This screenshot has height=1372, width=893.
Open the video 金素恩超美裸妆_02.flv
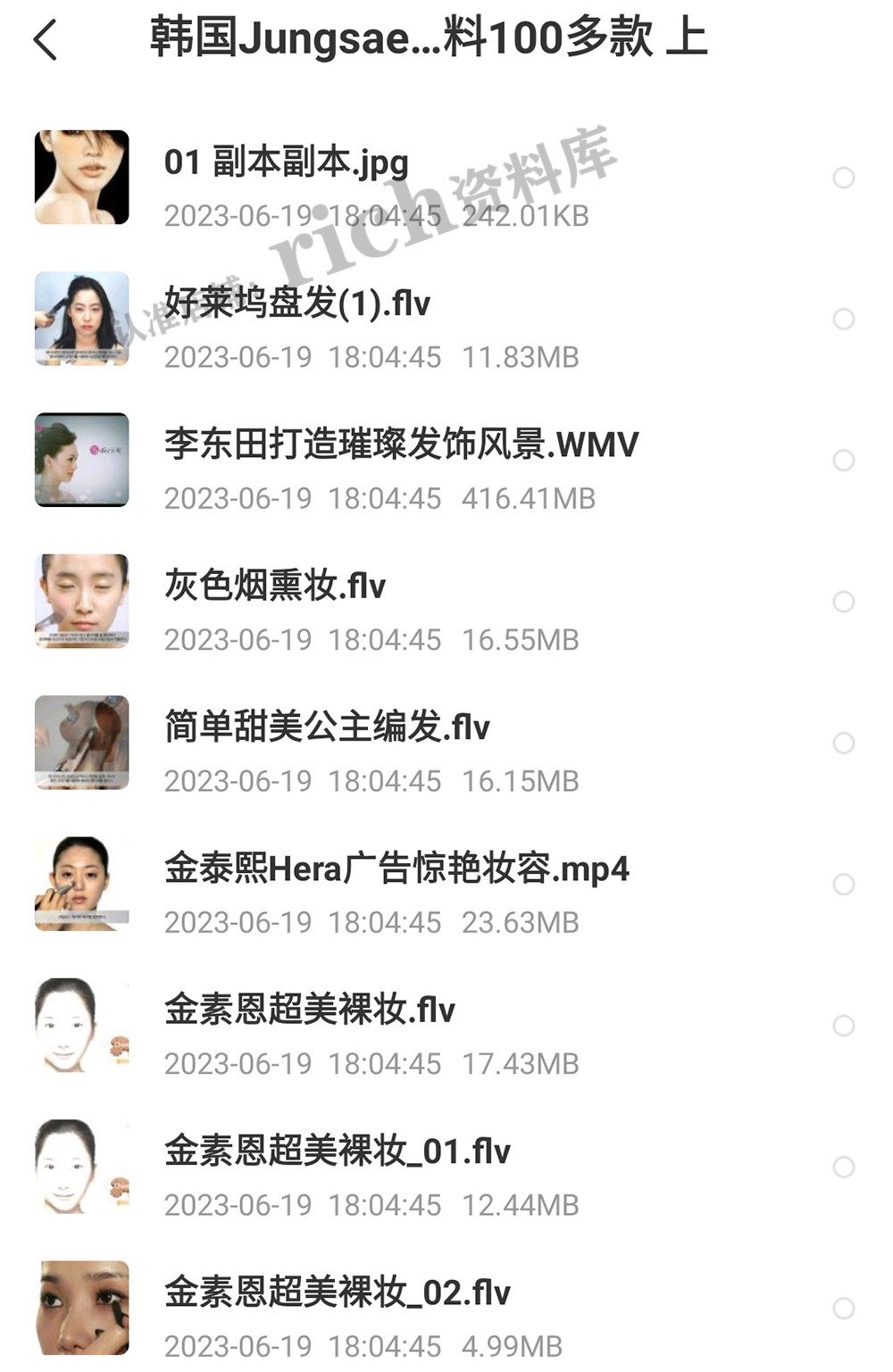tap(337, 1293)
